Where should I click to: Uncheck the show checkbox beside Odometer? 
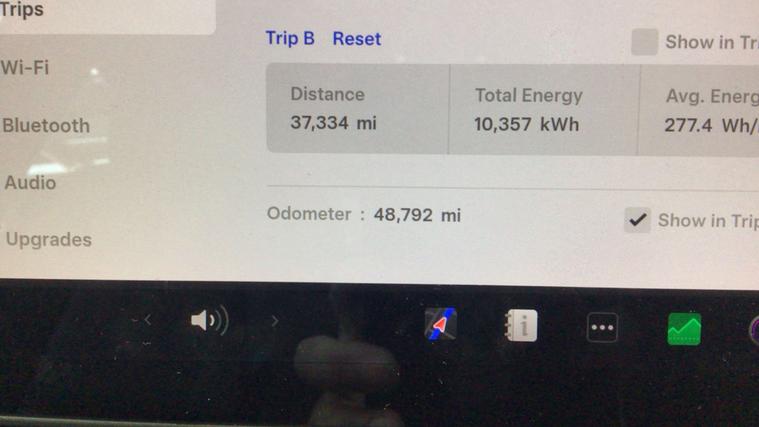tap(637, 220)
